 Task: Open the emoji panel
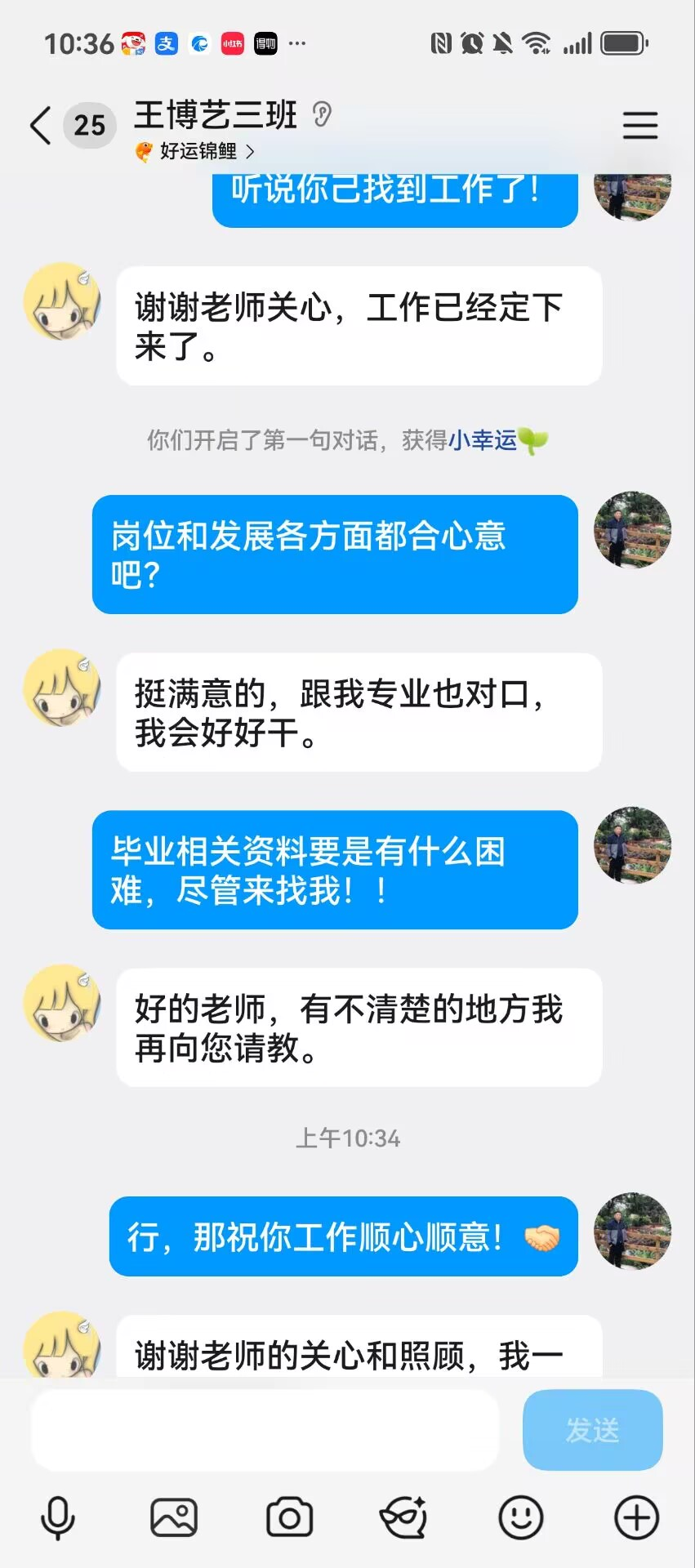(520, 1518)
